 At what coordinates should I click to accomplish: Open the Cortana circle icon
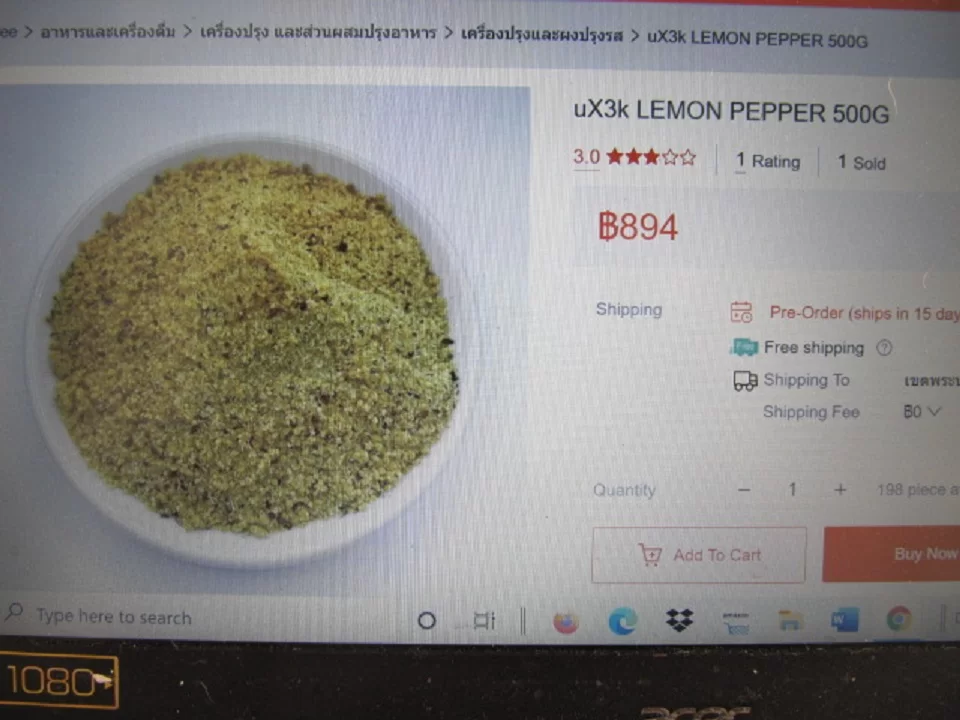click(x=427, y=621)
